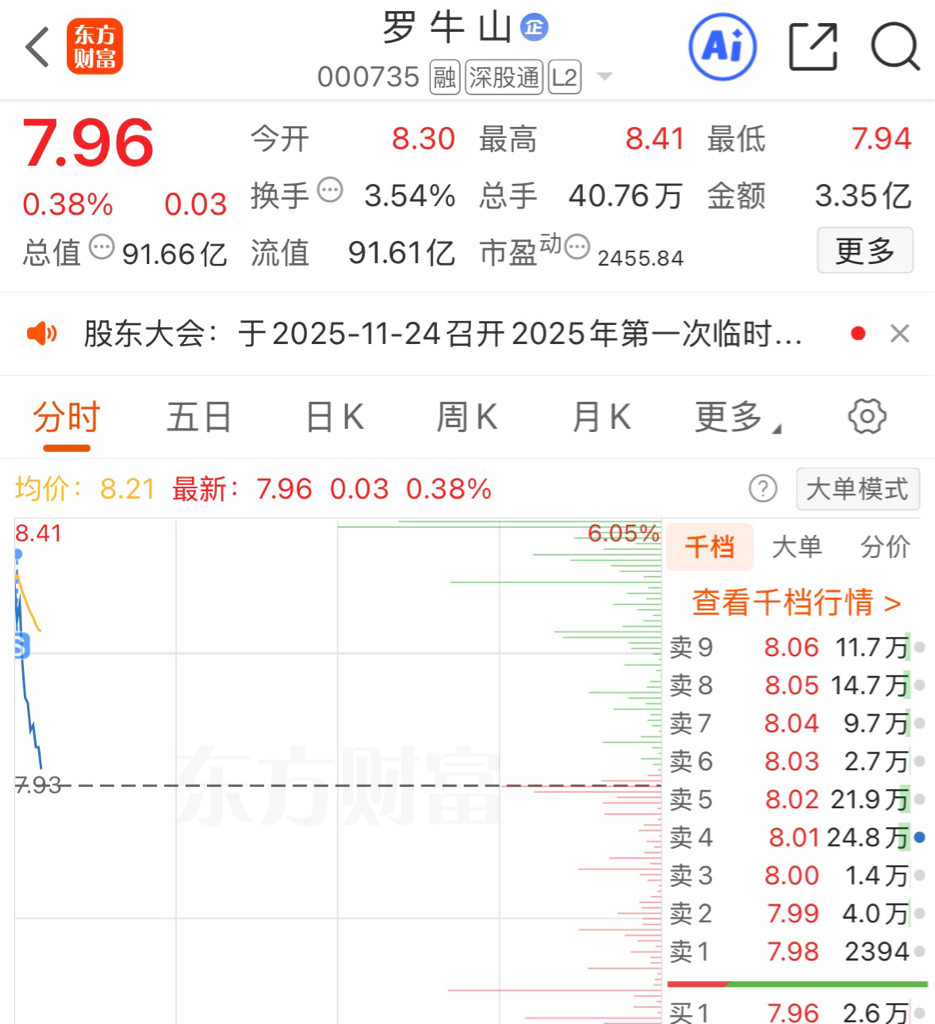Open chart settings gear
Viewport: 935px width, 1024px height.
pyautogui.click(x=867, y=416)
